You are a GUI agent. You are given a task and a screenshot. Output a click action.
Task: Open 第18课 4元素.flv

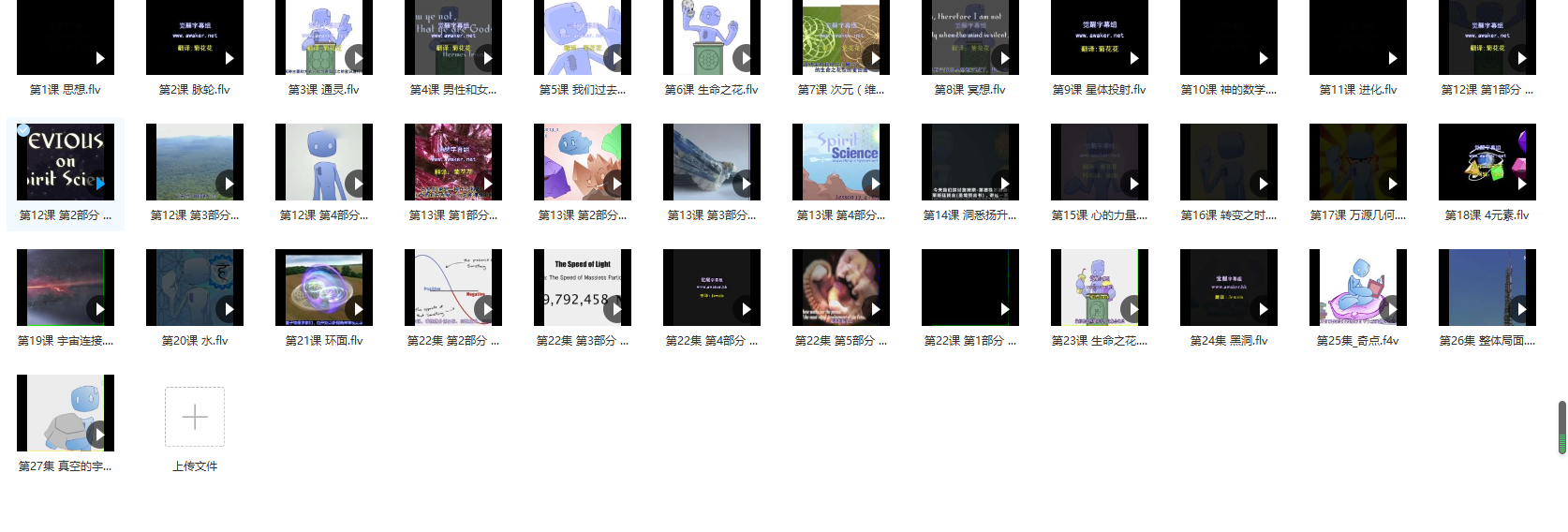[x=1487, y=162]
